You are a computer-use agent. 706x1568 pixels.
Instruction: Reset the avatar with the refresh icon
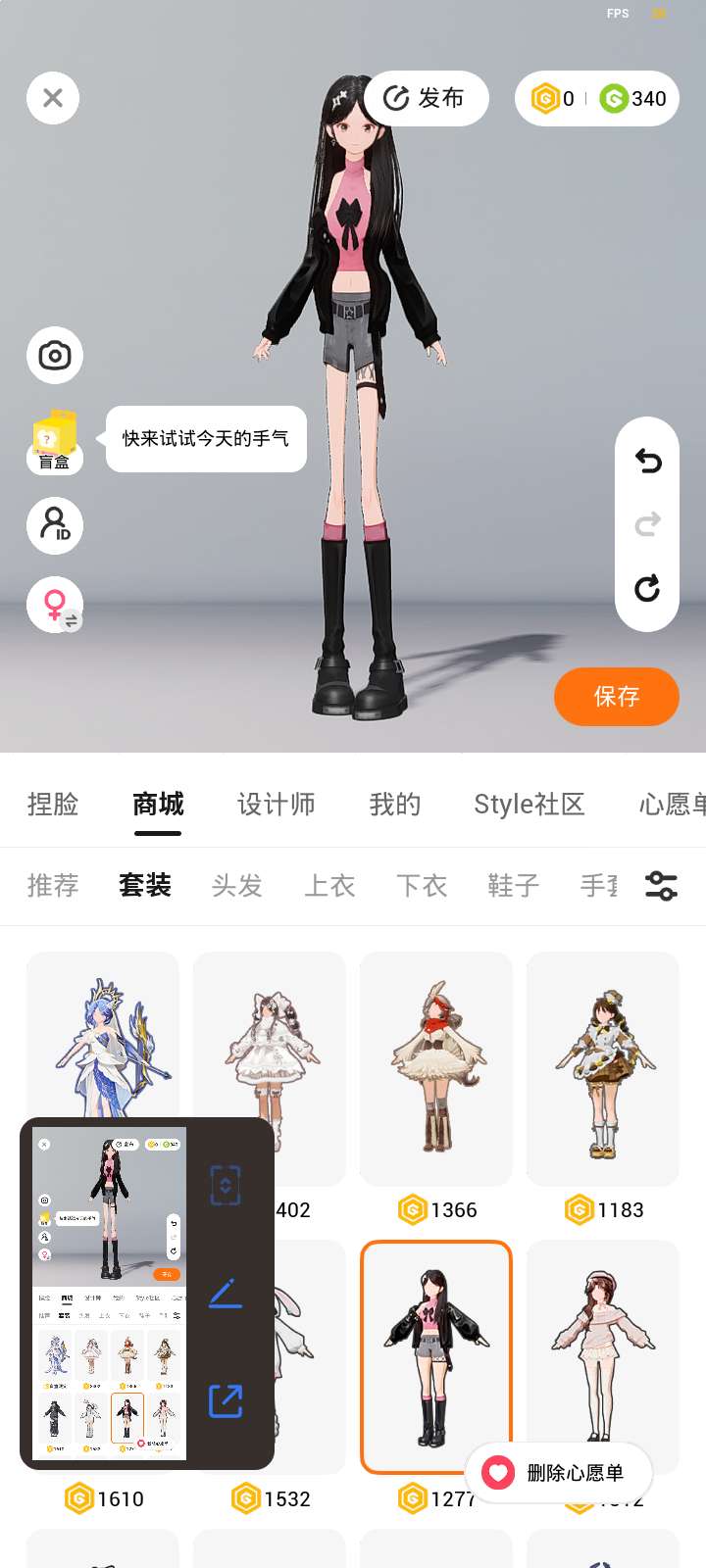pos(647,588)
